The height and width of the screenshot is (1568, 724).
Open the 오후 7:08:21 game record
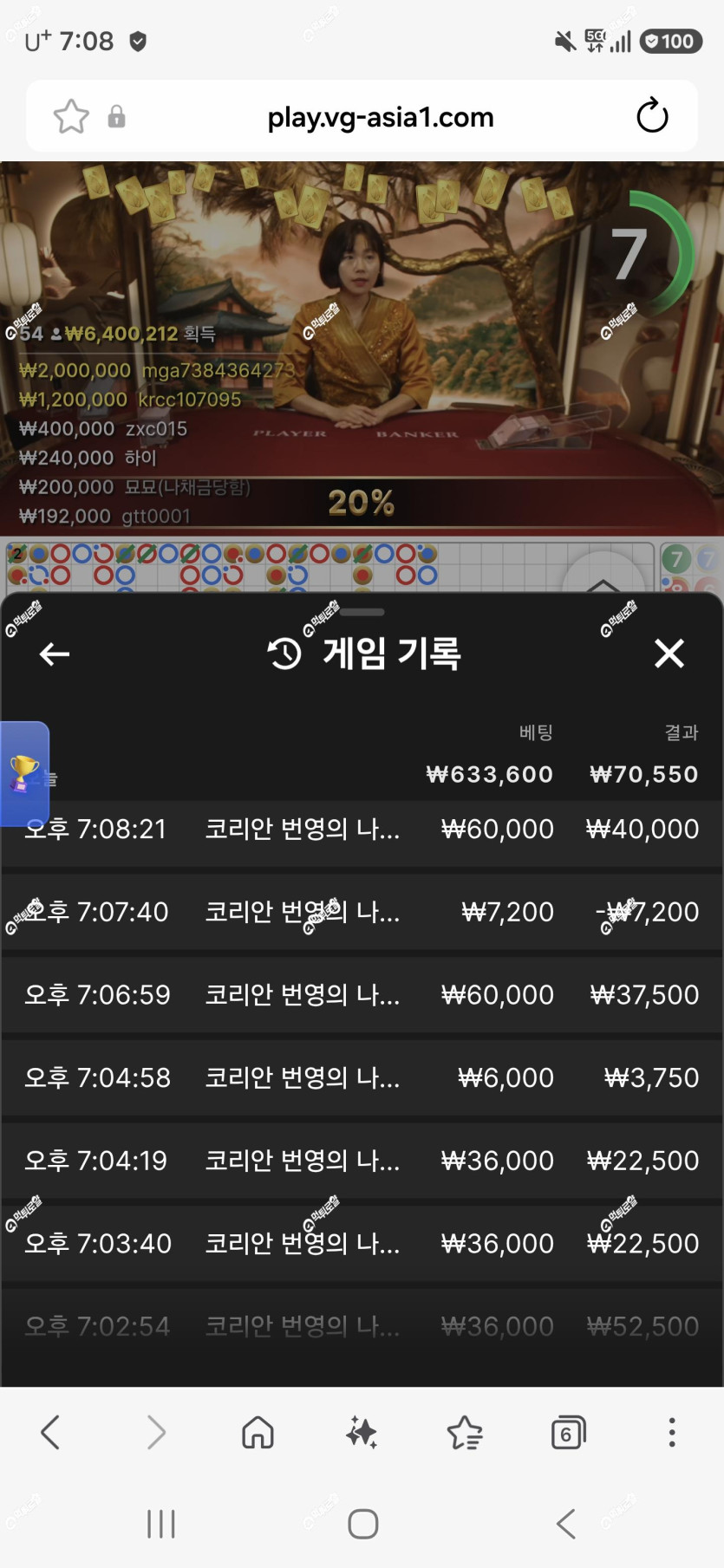pos(362,830)
